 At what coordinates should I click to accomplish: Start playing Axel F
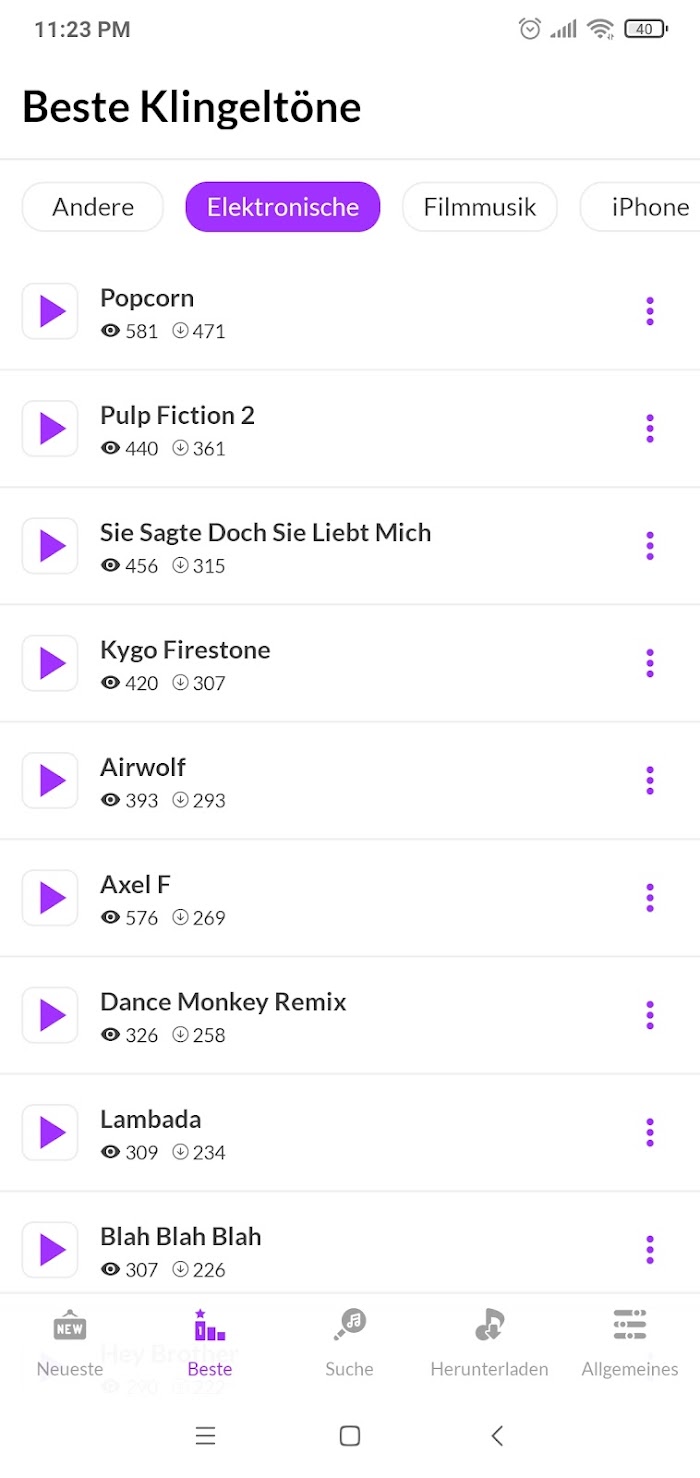(x=50, y=898)
